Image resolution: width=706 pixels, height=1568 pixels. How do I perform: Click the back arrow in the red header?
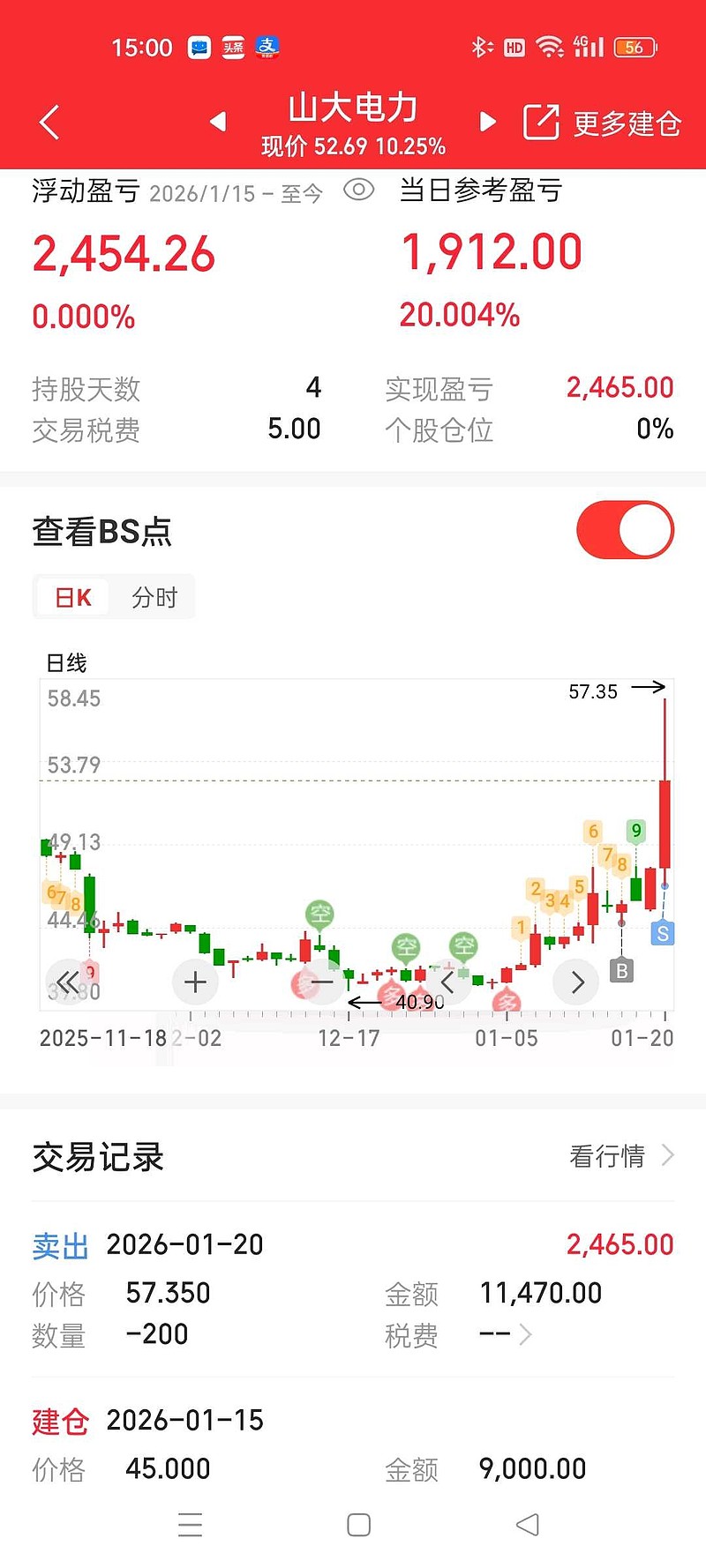(49, 122)
